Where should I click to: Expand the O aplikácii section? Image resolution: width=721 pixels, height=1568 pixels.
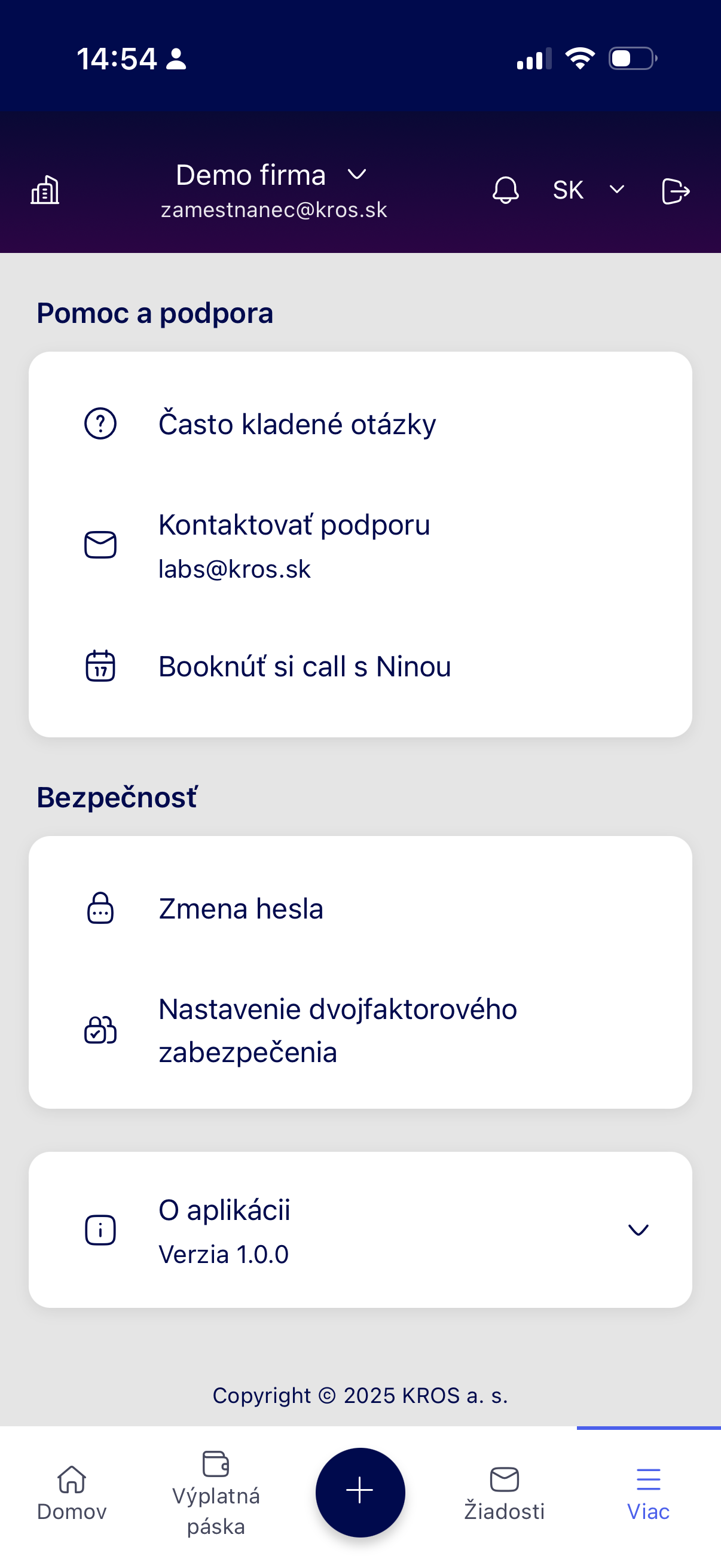tap(638, 1230)
